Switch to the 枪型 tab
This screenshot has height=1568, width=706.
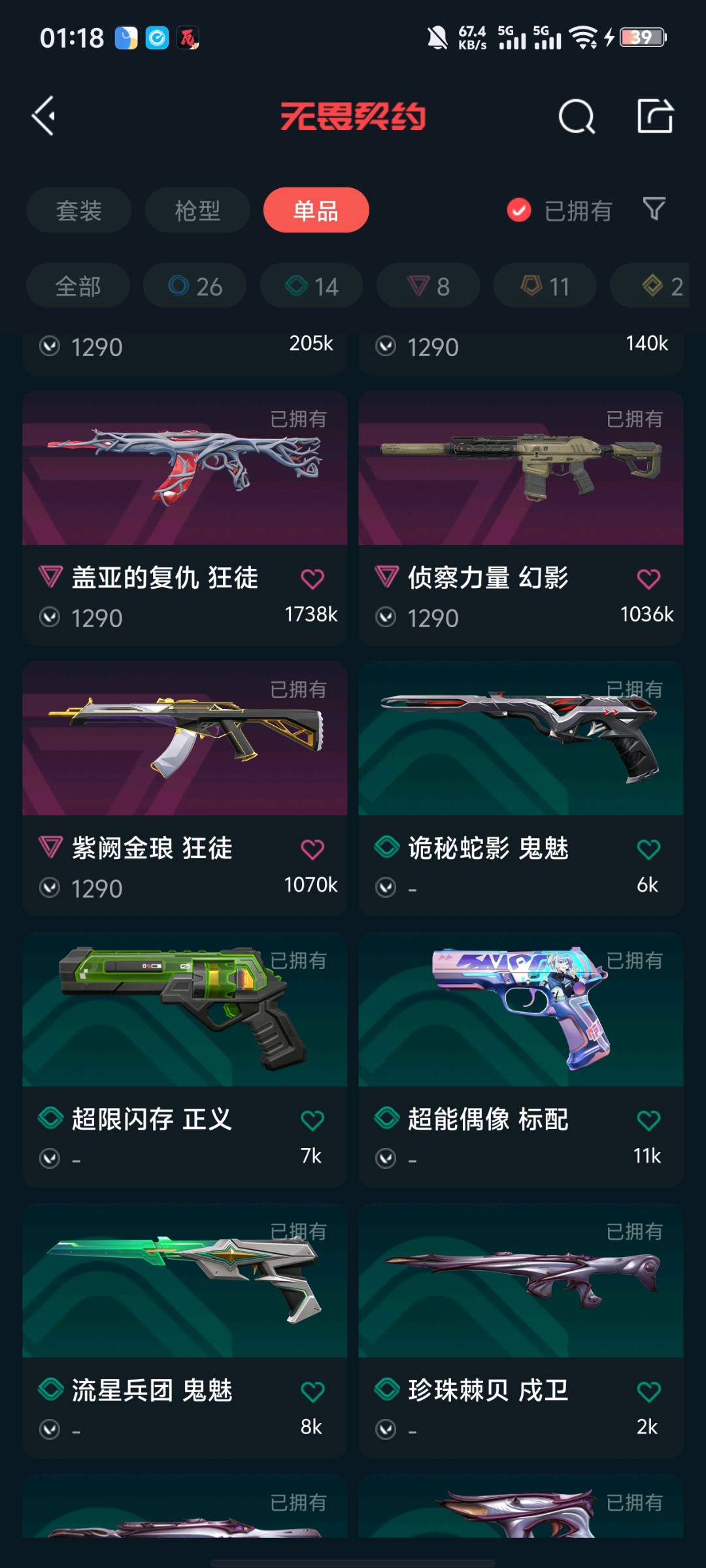click(x=197, y=210)
